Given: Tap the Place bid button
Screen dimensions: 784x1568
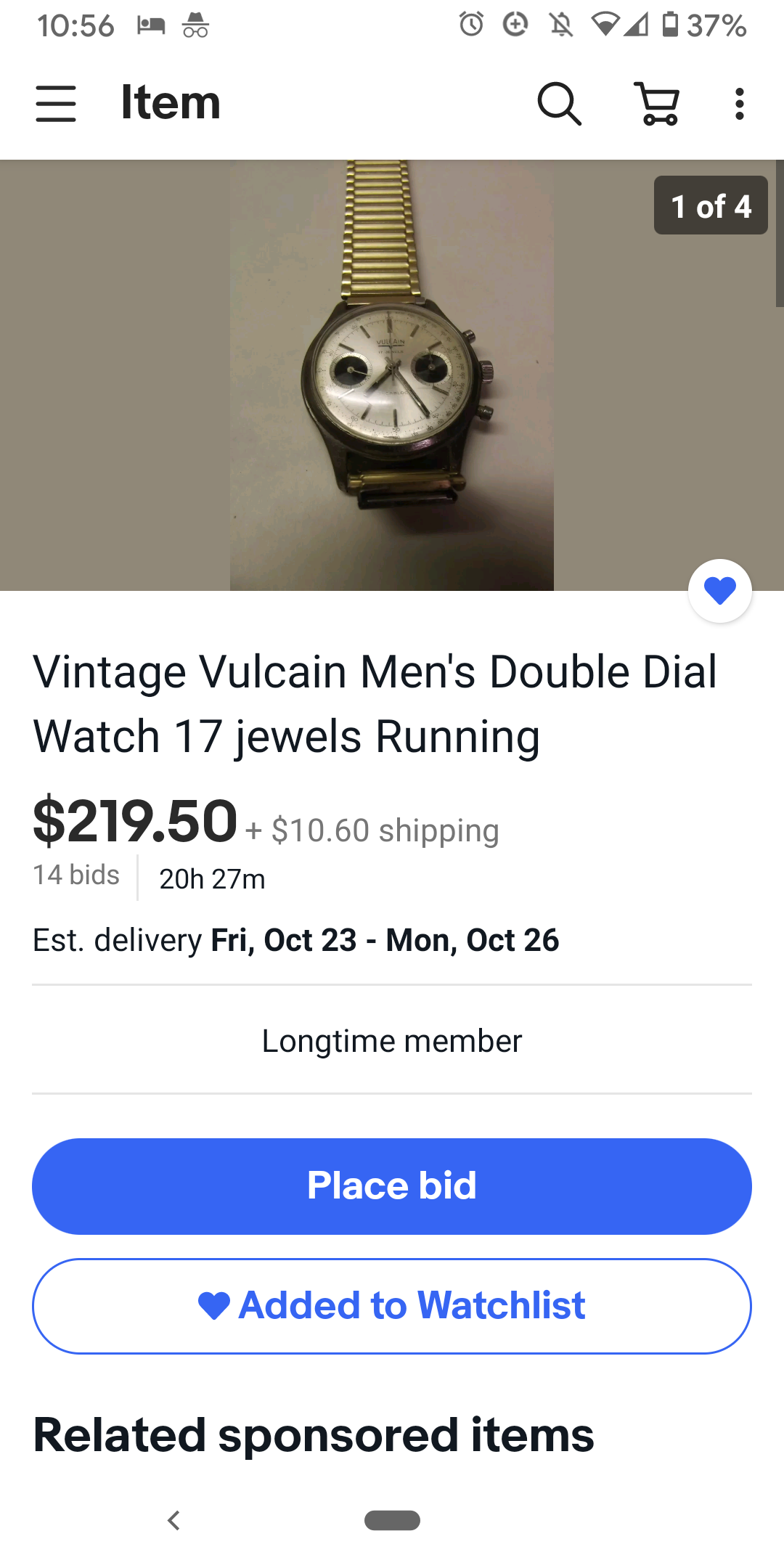Looking at the screenshot, I should (392, 1185).
